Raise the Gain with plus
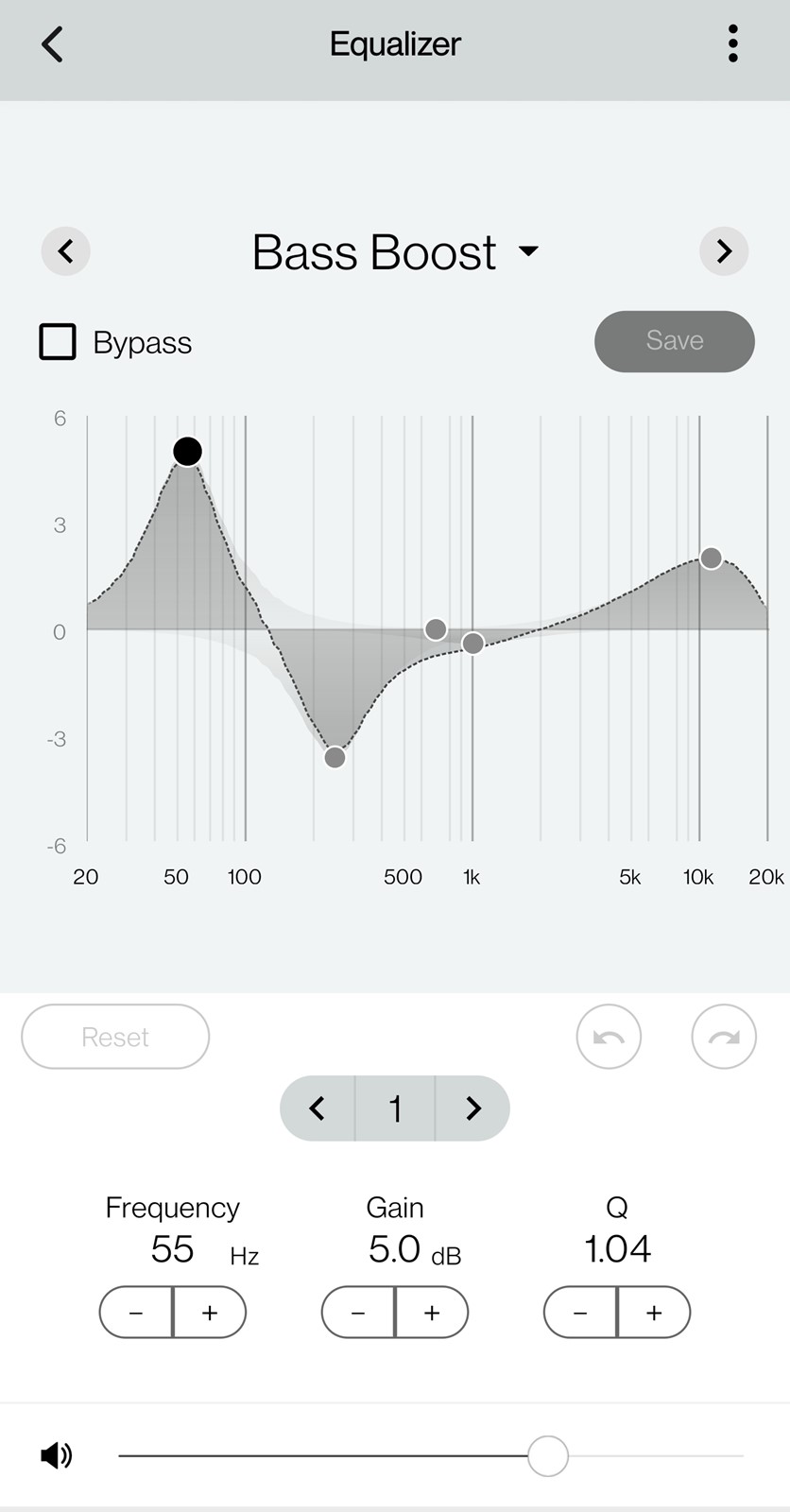Viewport: 790px width, 1512px height. tap(432, 1313)
